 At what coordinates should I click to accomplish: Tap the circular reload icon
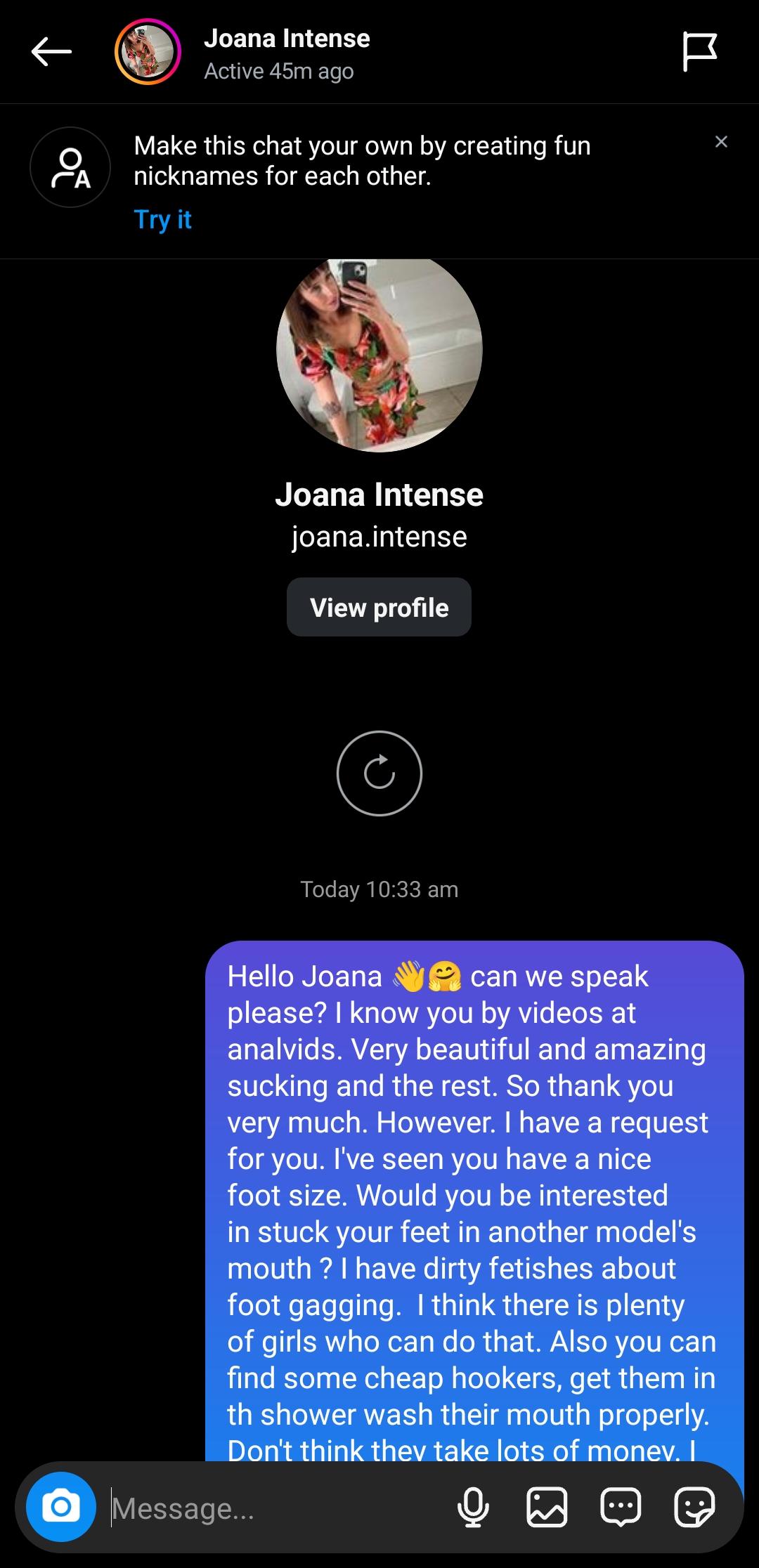coord(379,773)
